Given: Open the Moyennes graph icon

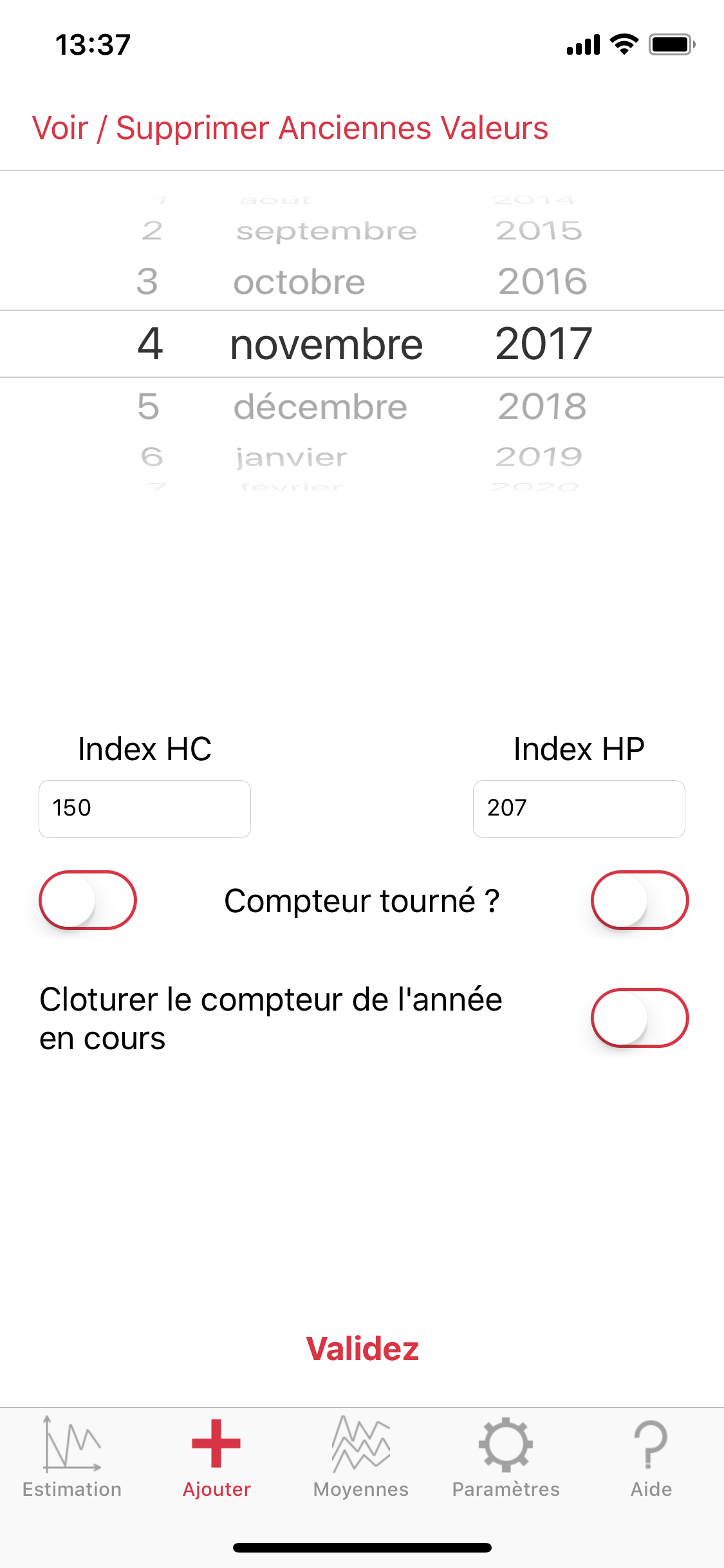Looking at the screenshot, I should (360, 1445).
